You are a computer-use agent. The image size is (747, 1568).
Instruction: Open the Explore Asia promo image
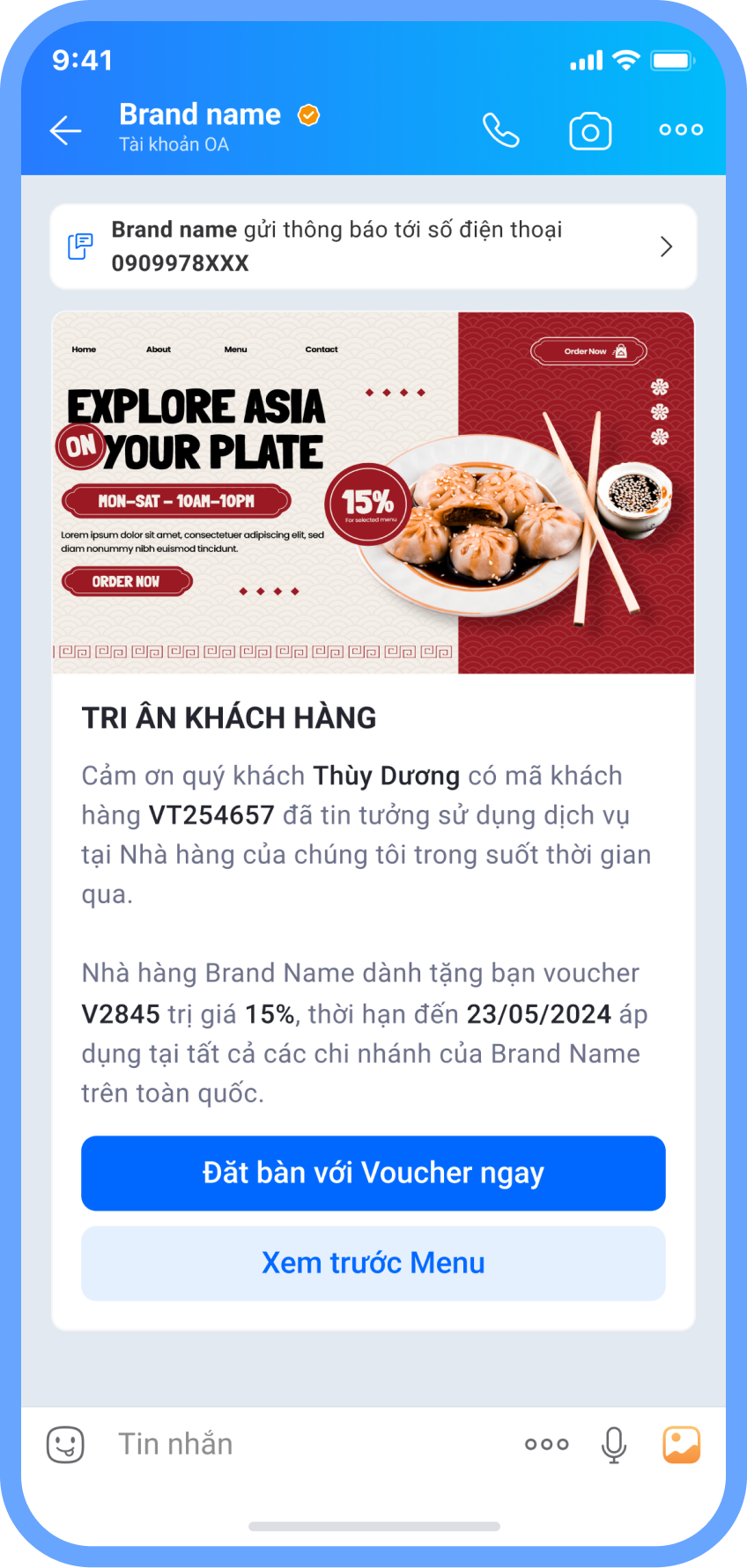click(373, 493)
